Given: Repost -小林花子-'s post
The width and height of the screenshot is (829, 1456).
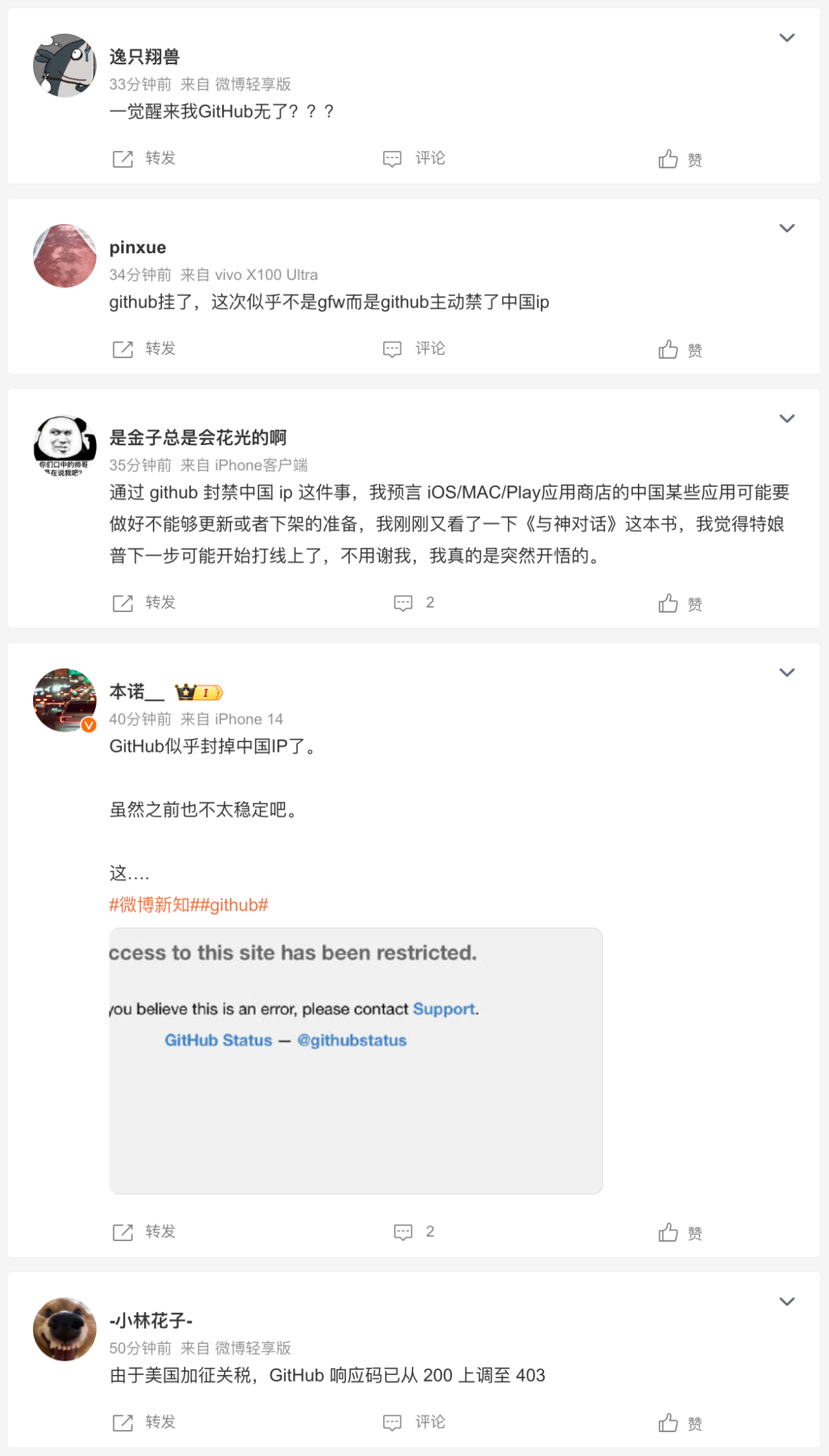Looking at the screenshot, I should click(x=144, y=1422).
